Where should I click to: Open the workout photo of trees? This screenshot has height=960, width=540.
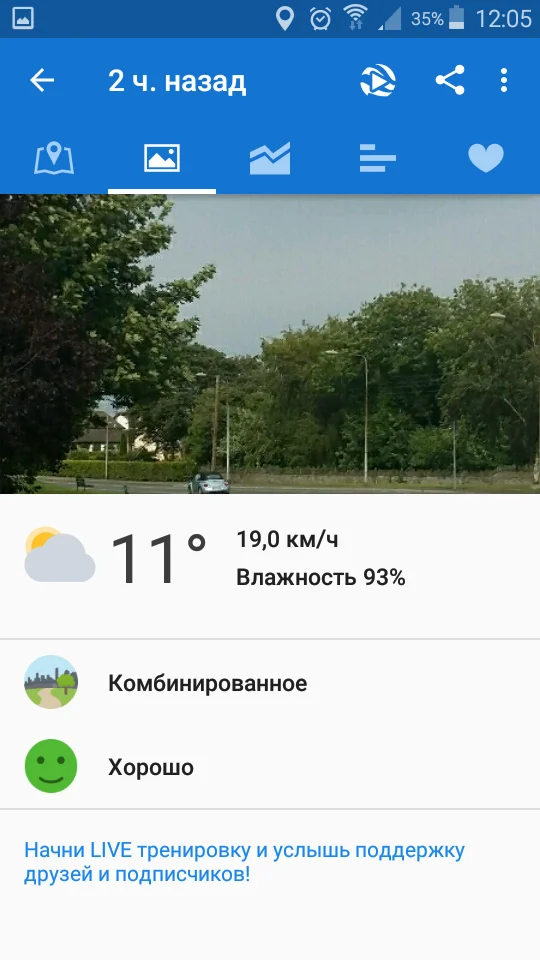coord(270,343)
